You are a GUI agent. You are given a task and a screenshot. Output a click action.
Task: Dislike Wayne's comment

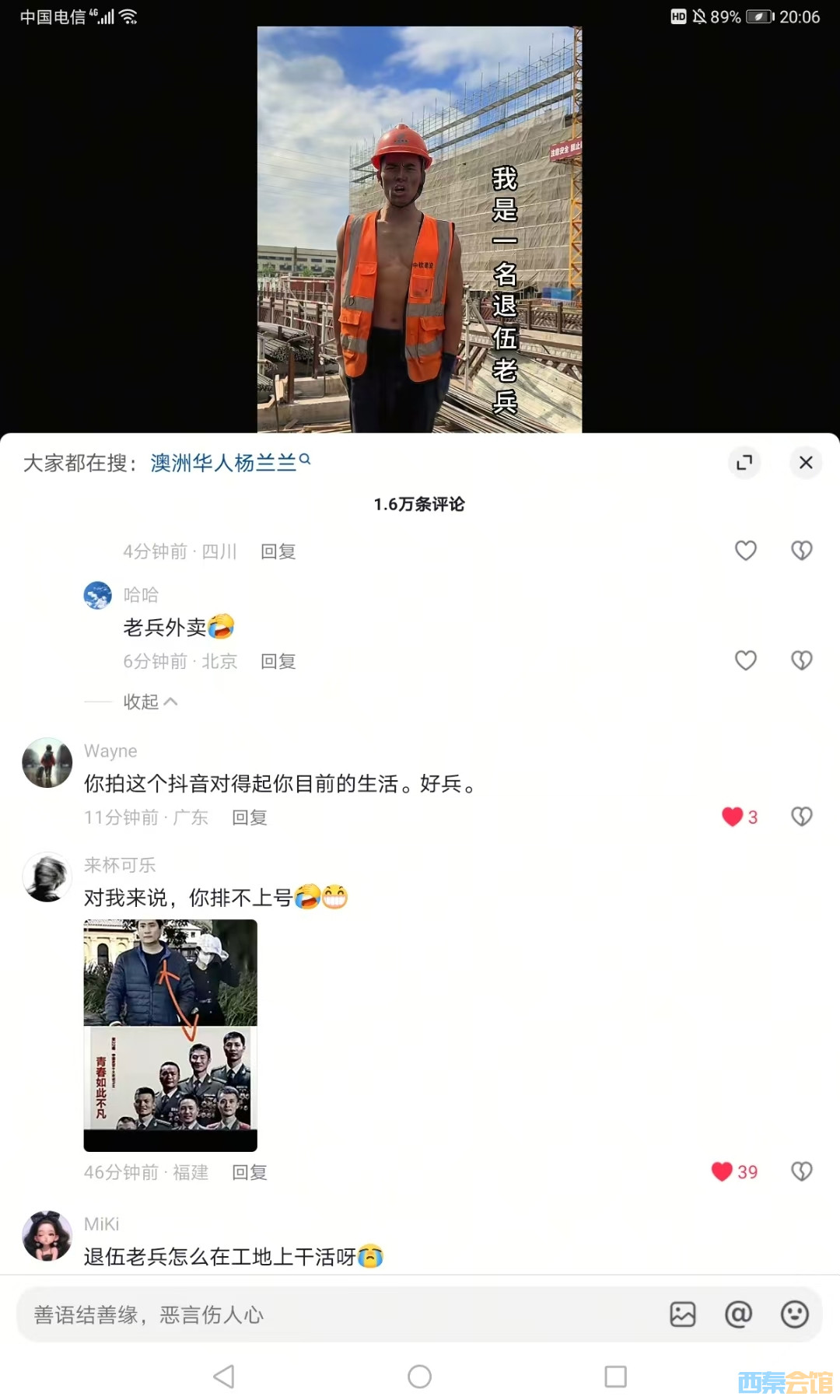pos(801,817)
